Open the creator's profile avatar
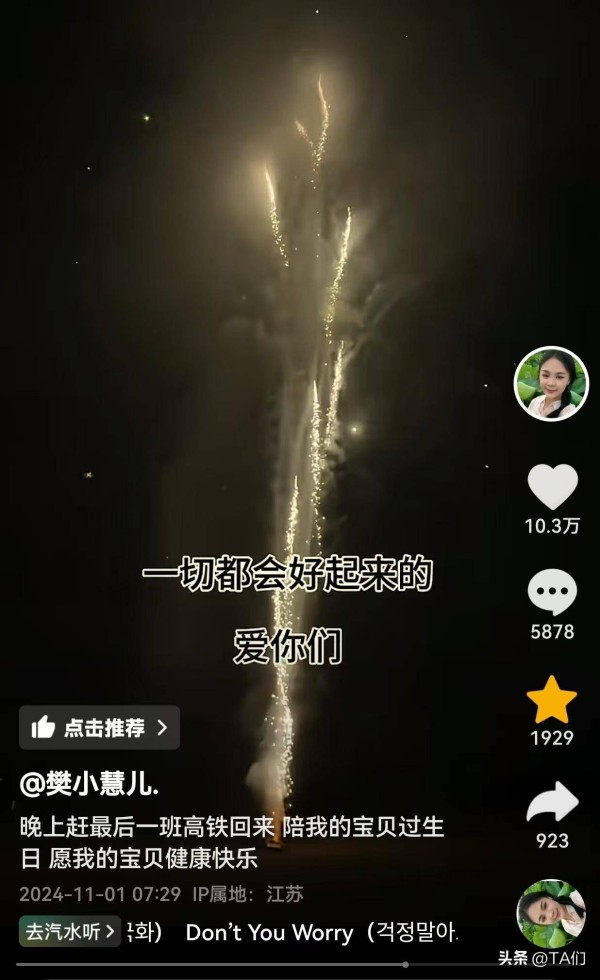Image resolution: width=600 pixels, height=980 pixels. pos(551,384)
